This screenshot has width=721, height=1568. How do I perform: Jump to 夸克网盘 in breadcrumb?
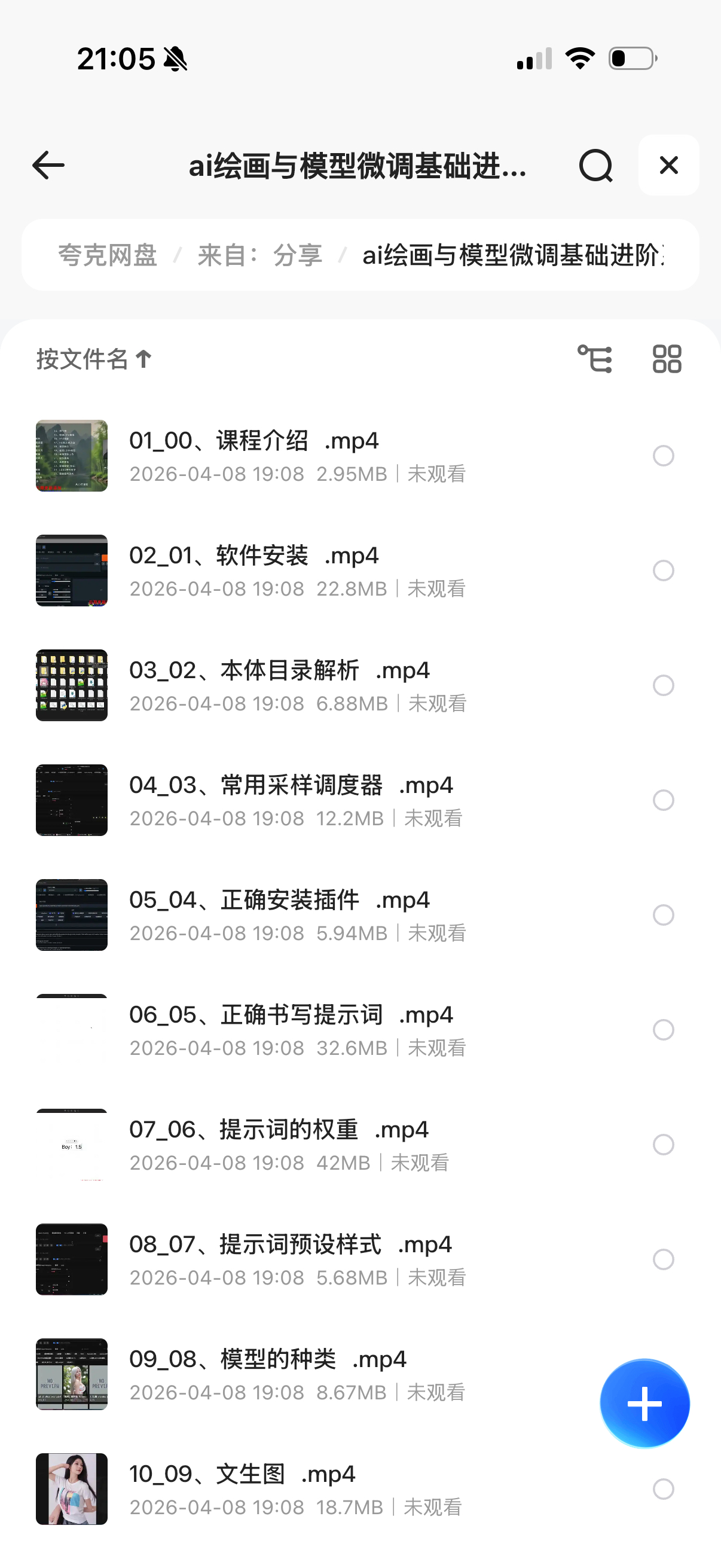[108, 255]
